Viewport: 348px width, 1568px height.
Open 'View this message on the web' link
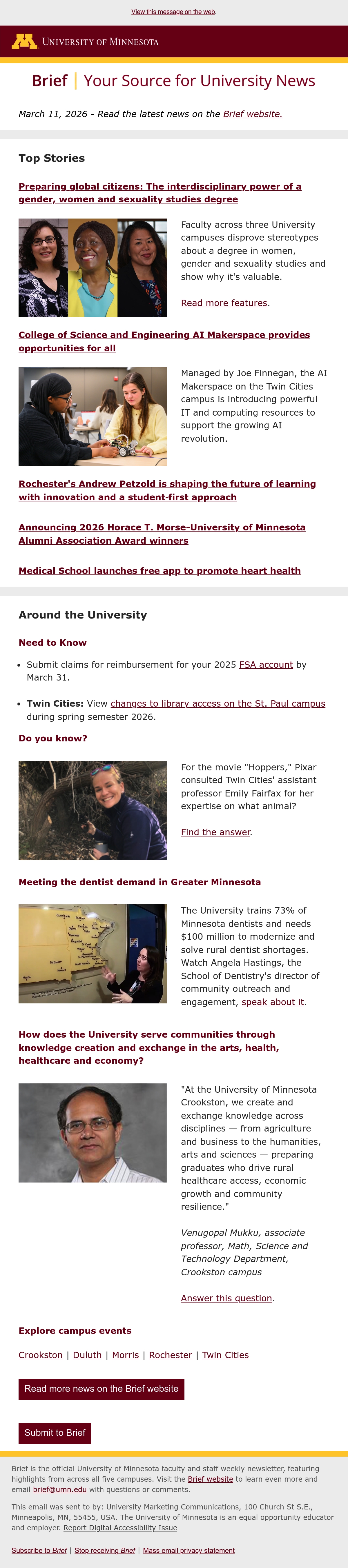[173, 12]
